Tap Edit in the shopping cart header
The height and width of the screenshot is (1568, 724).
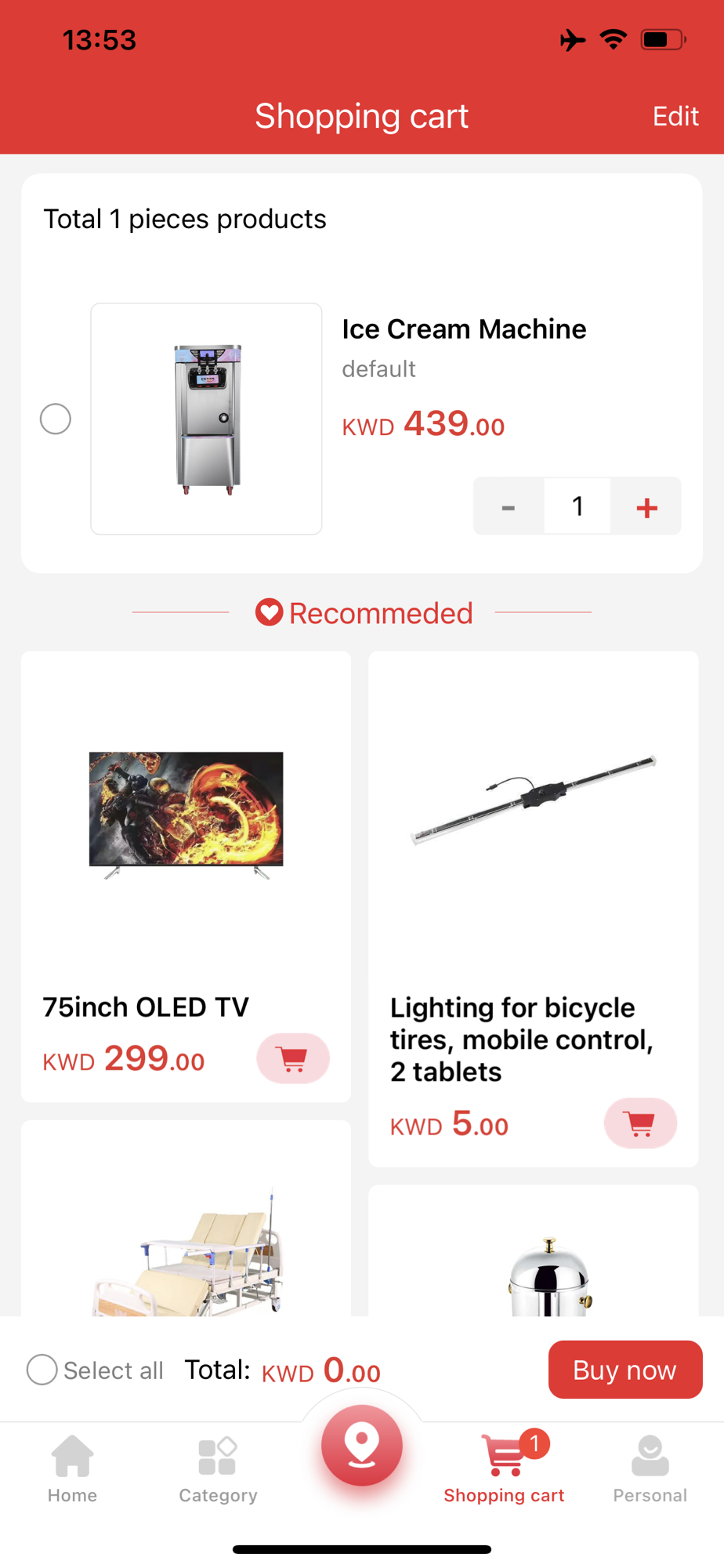coord(675,116)
